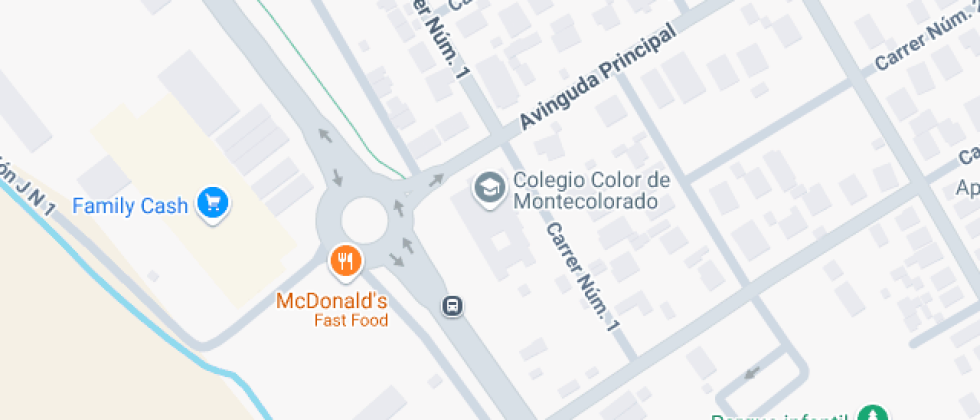This screenshot has height=420, width=980.
Task: Select the McDonald's restaurant pin
Action: click(346, 260)
